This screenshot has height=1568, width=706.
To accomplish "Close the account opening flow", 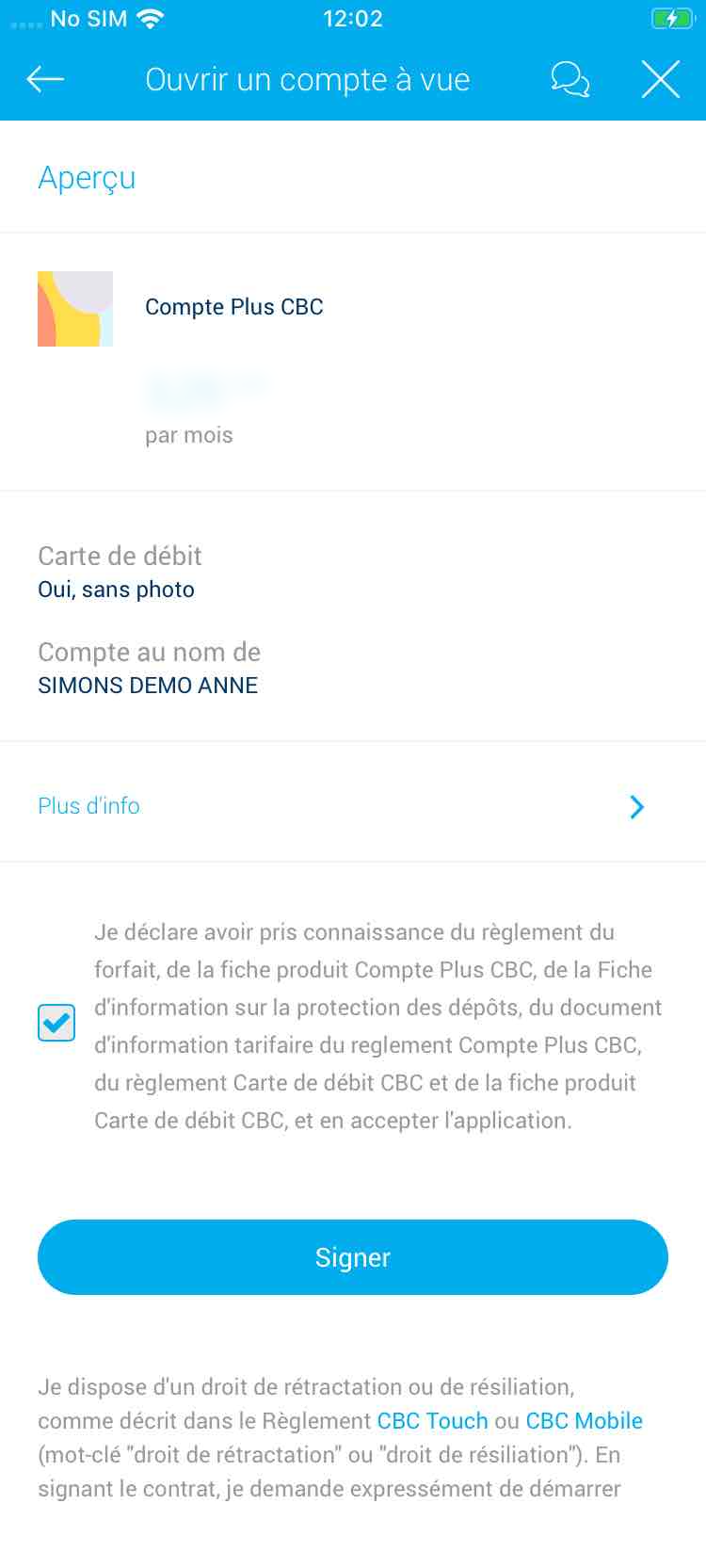I will [x=661, y=80].
